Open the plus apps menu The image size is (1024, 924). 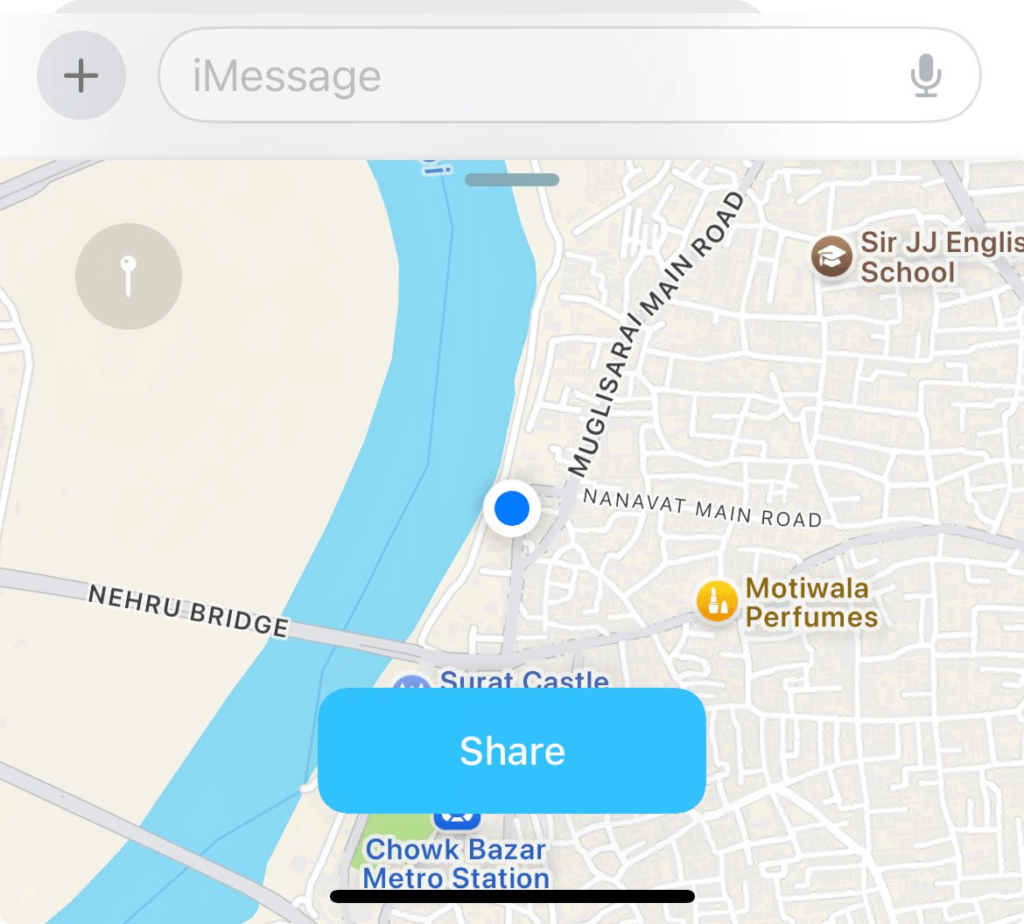click(81, 76)
